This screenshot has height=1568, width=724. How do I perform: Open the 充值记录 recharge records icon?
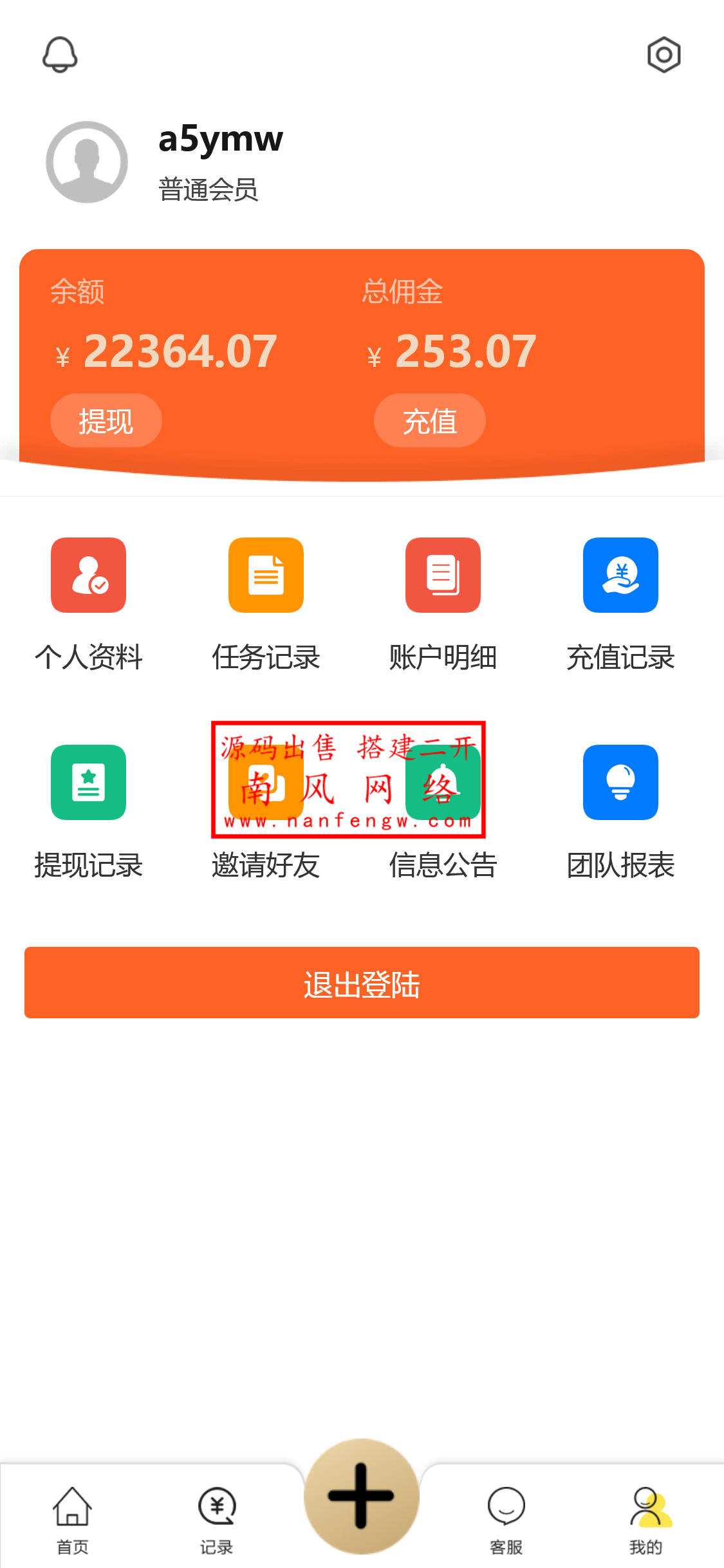tap(620, 575)
